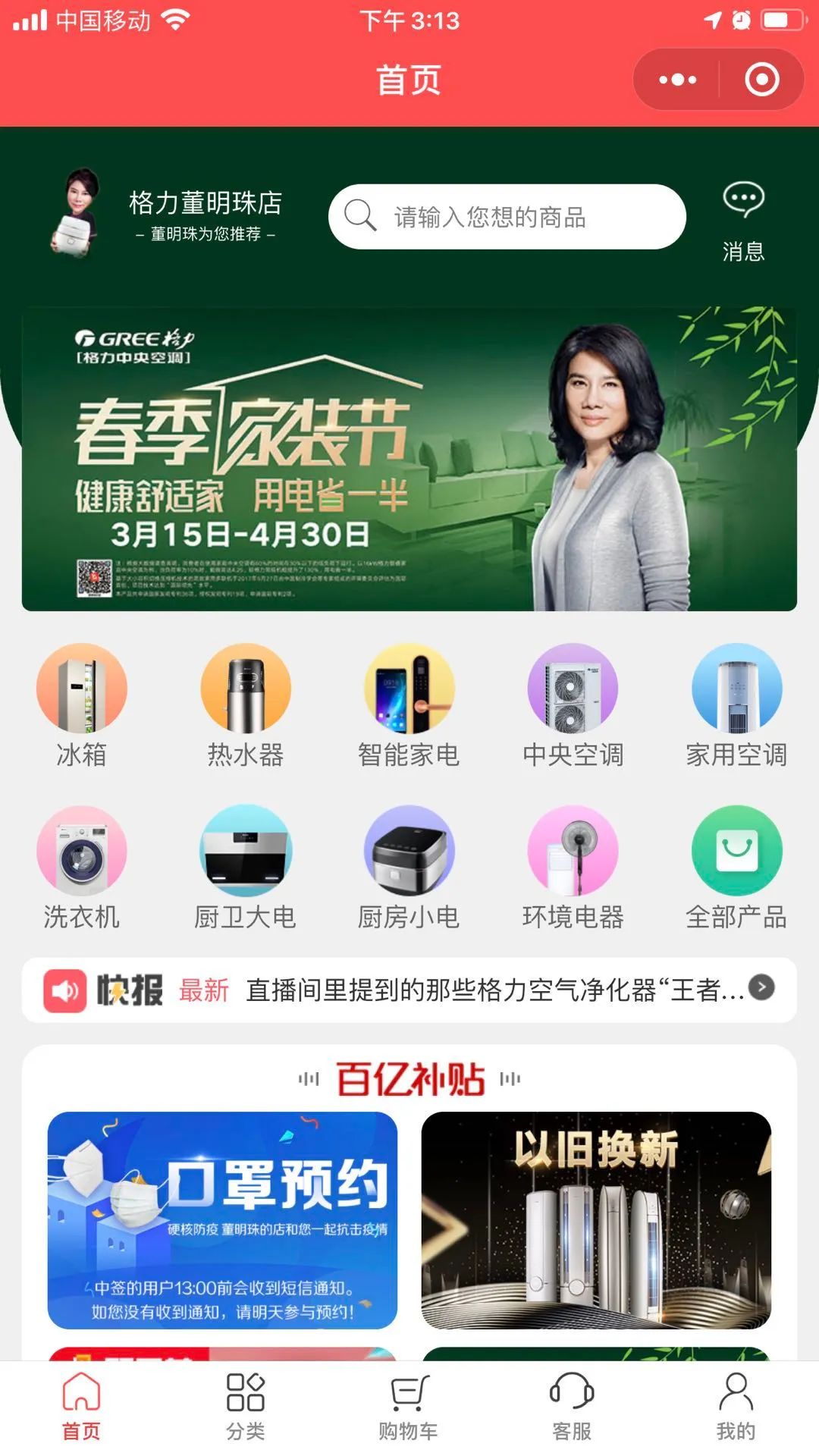Open the 环境电器 category
The image size is (819, 1456).
[573, 868]
